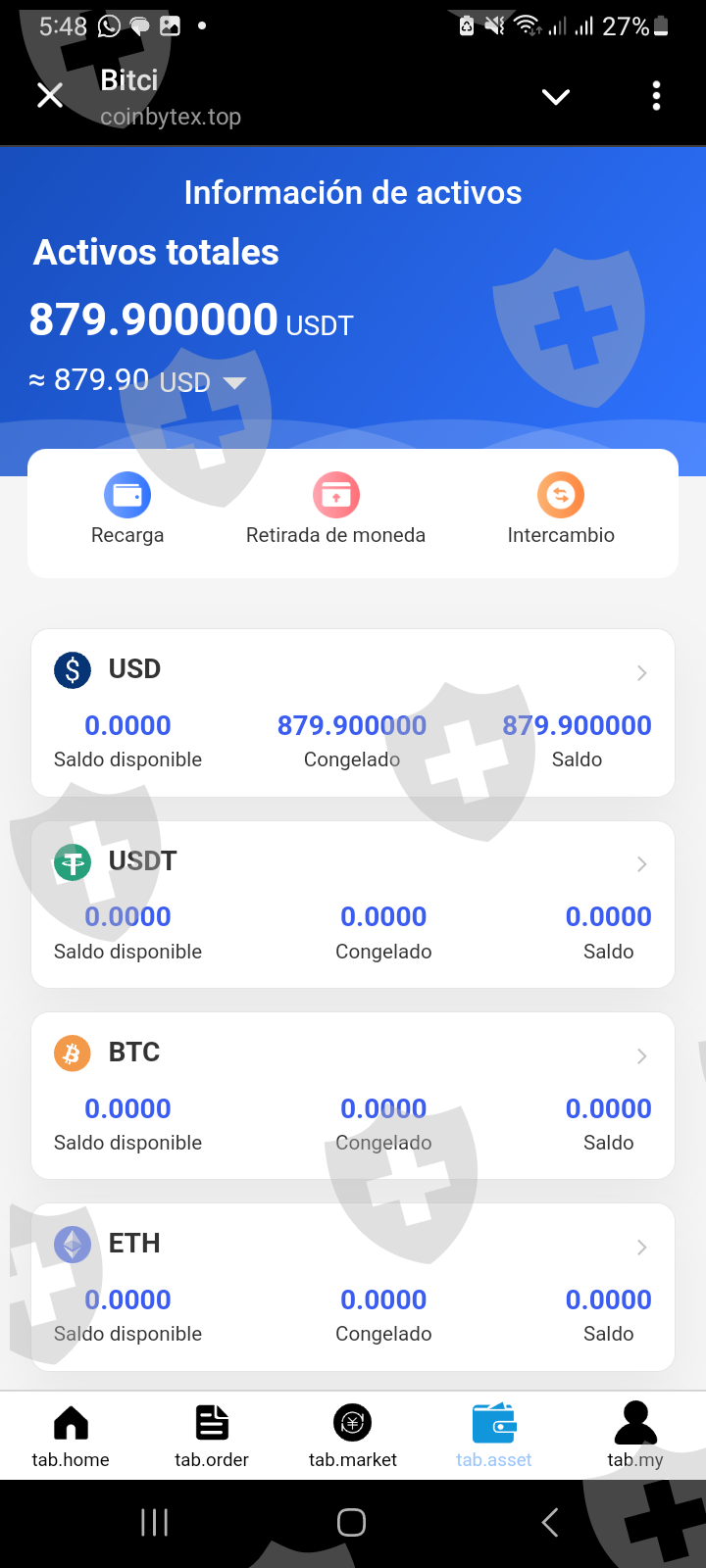The width and height of the screenshot is (706, 1568).
Task: Switch to the tab.market tab
Action: click(x=353, y=1436)
